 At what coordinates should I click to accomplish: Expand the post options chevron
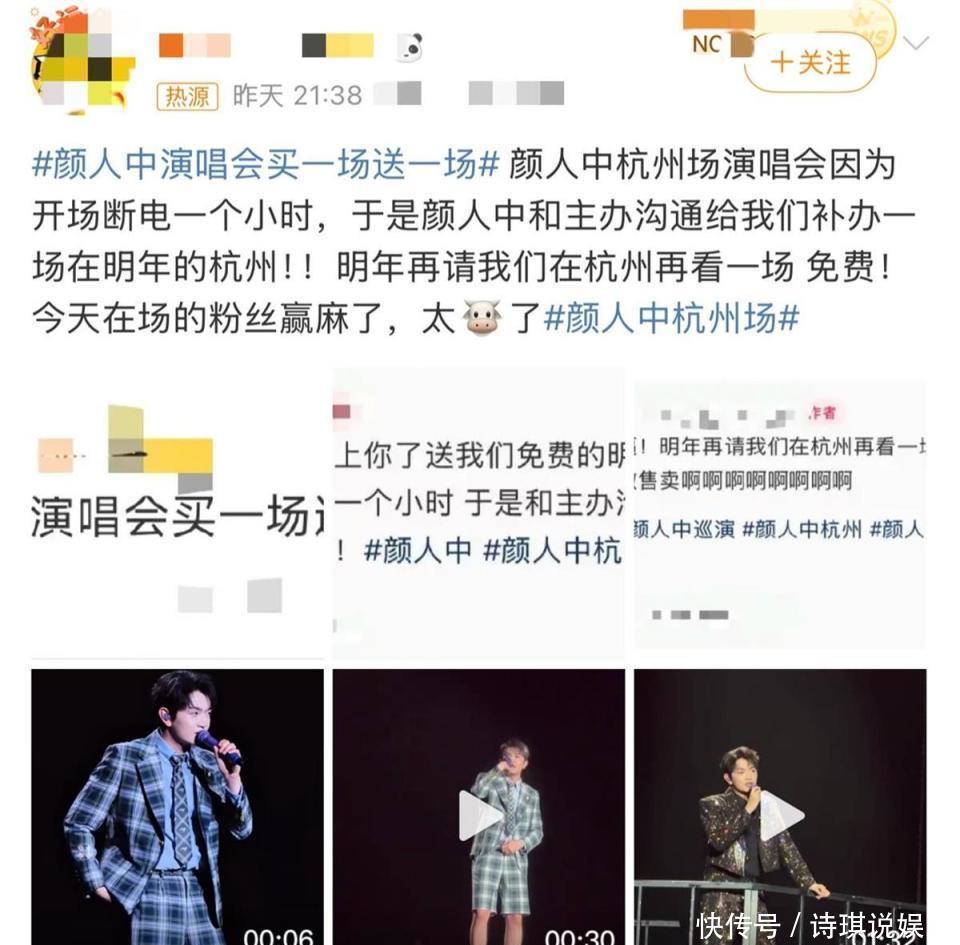click(x=916, y=43)
